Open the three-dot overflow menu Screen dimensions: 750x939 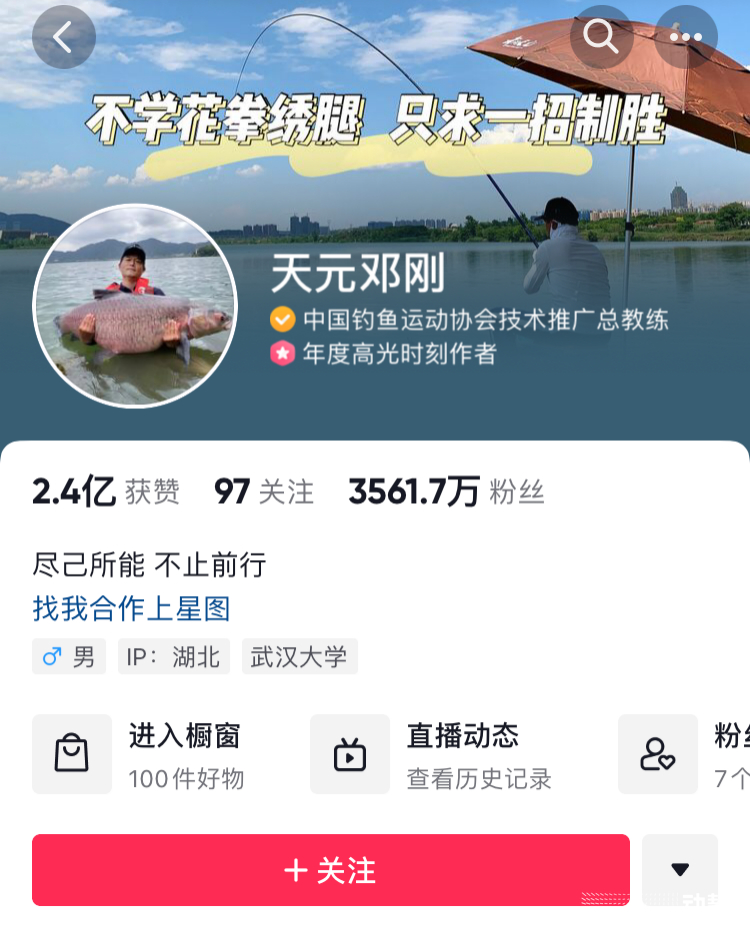point(686,37)
